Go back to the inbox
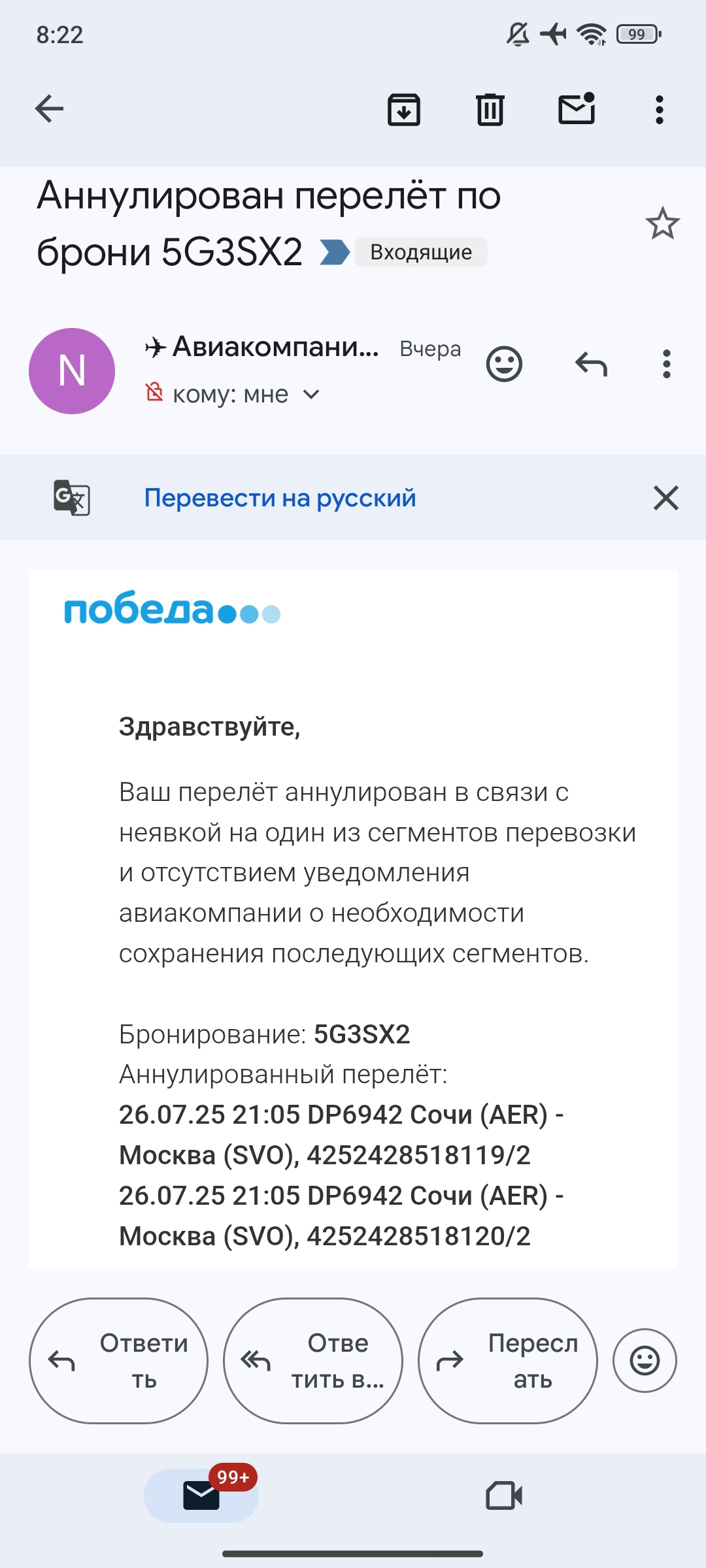Screen dimensions: 706x1568 point(50,108)
